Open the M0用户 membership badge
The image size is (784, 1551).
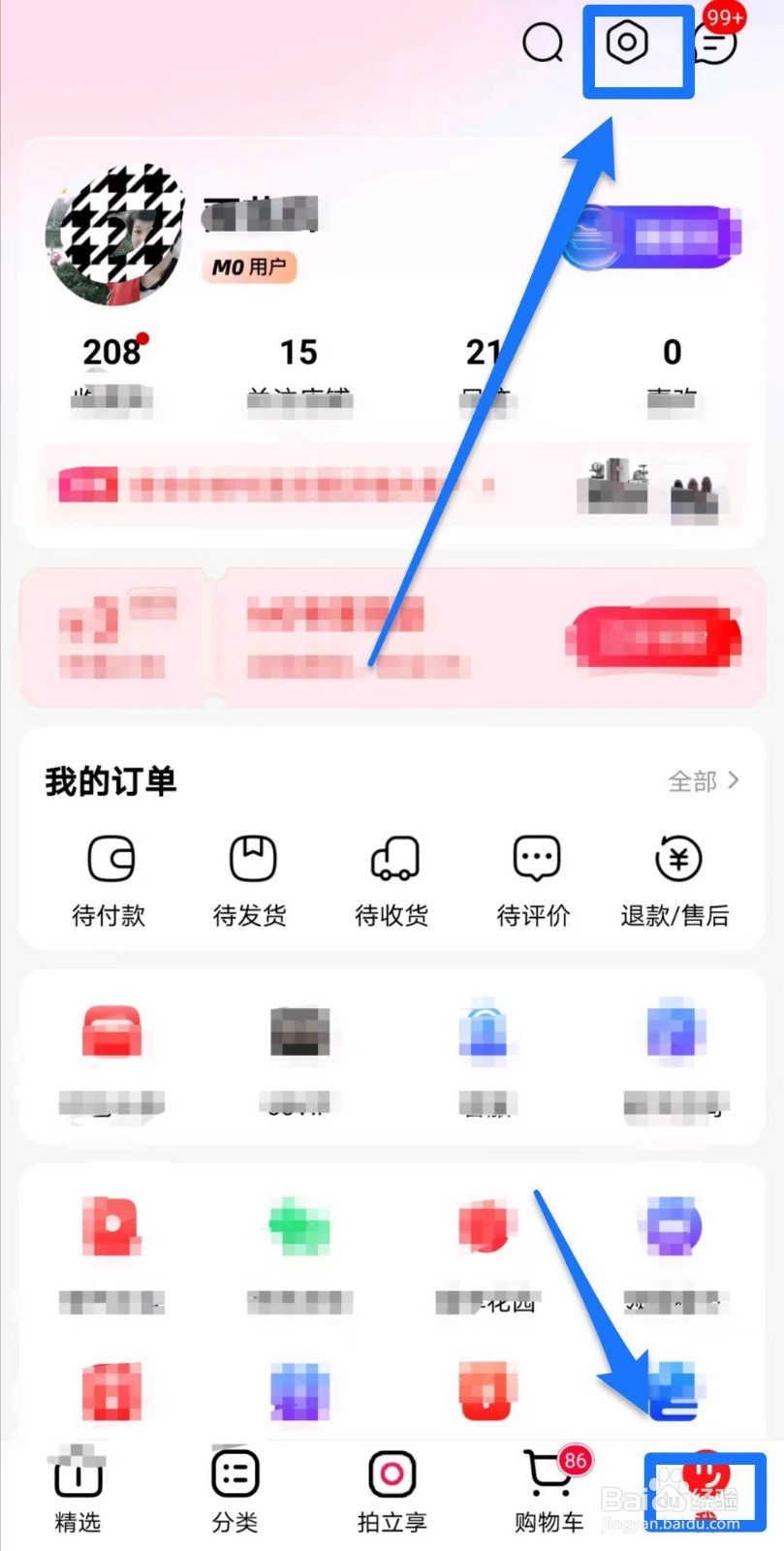(249, 269)
